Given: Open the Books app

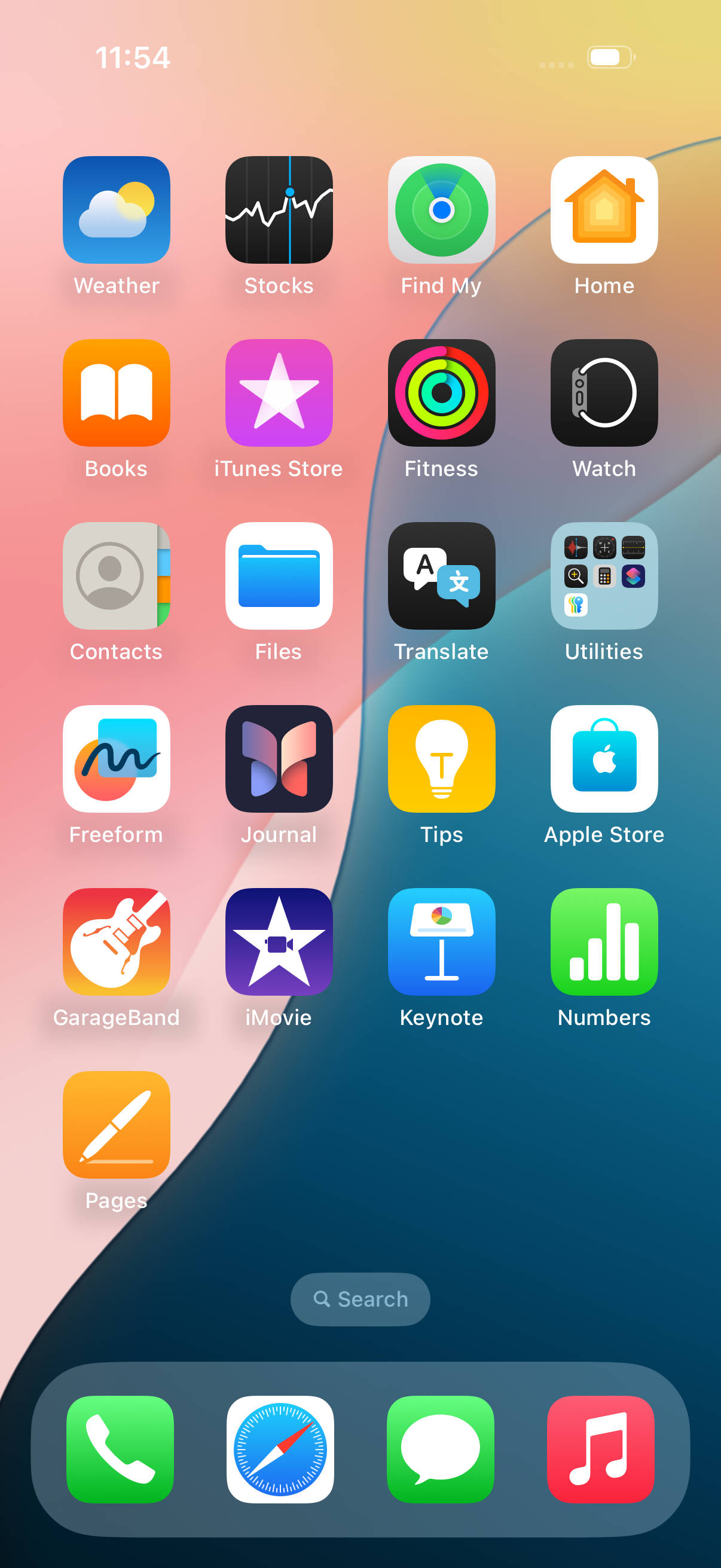Looking at the screenshot, I should point(116,393).
